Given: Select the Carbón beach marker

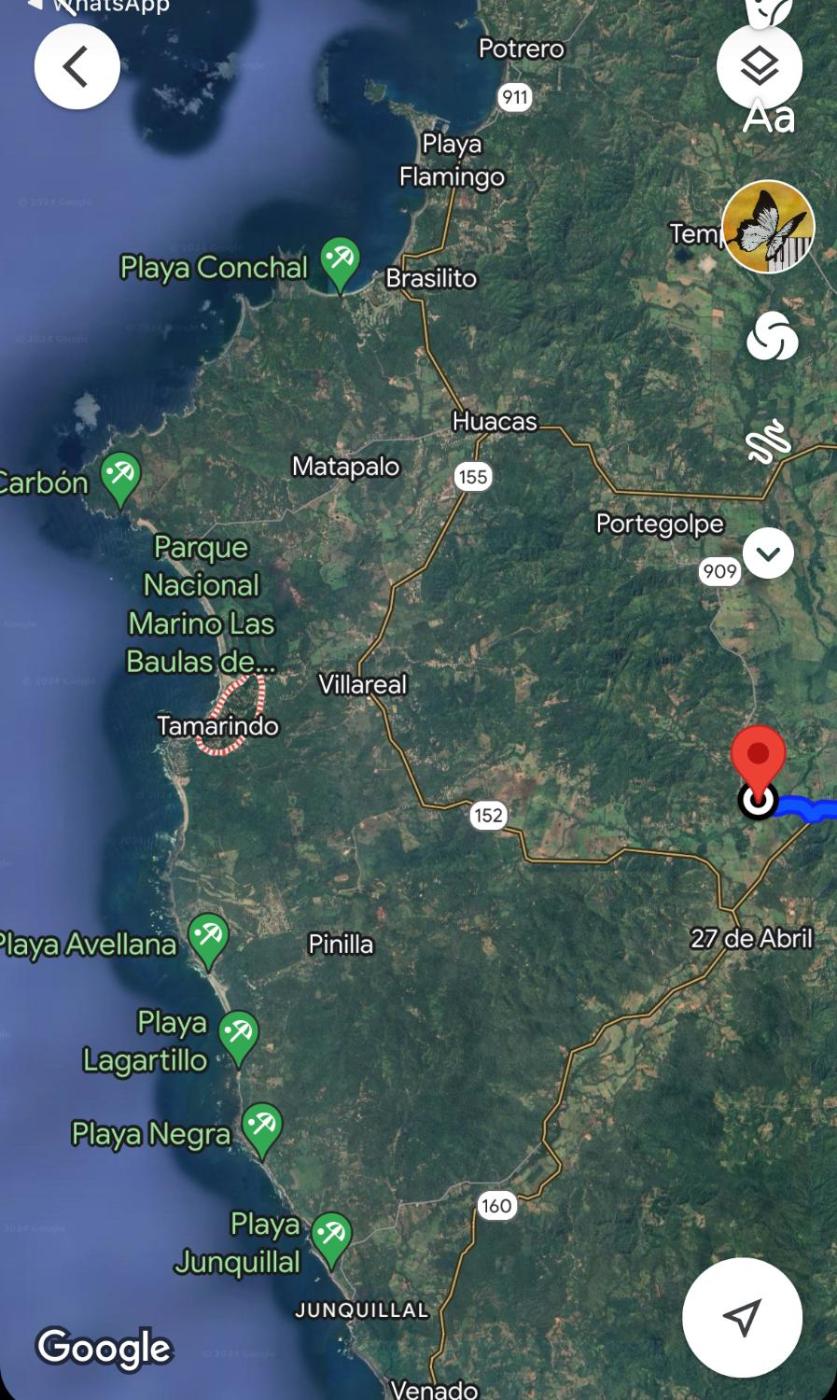Looking at the screenshot, I should point(121,476).
